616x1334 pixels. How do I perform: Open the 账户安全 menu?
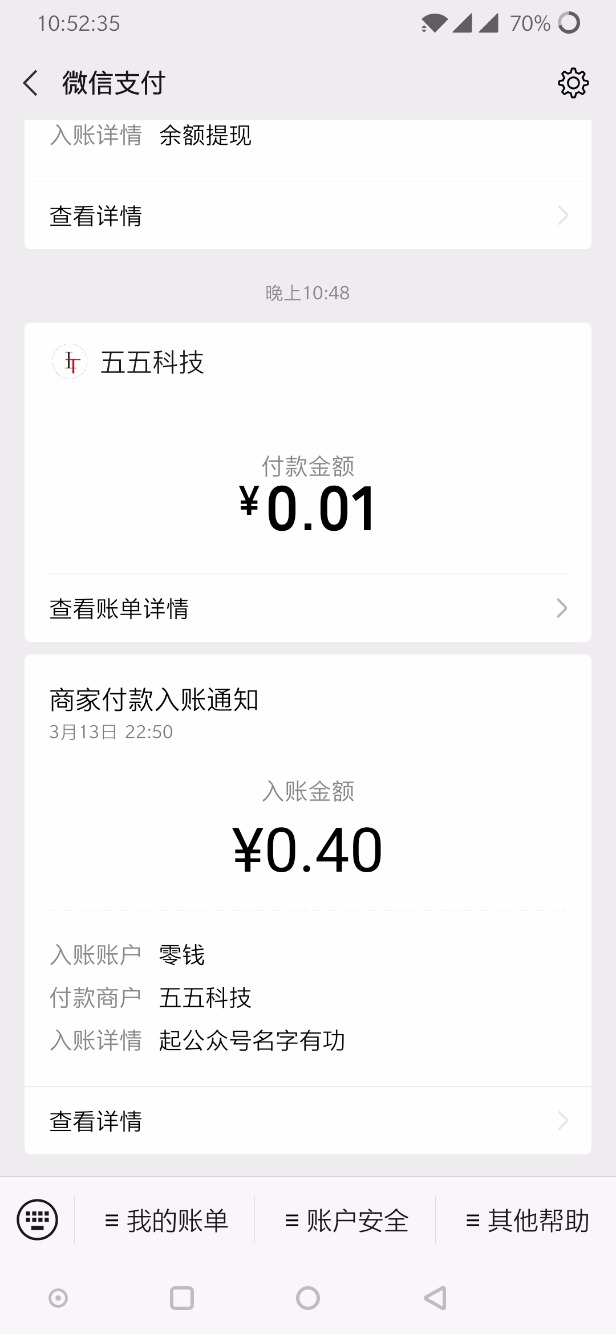[346, 1221]
